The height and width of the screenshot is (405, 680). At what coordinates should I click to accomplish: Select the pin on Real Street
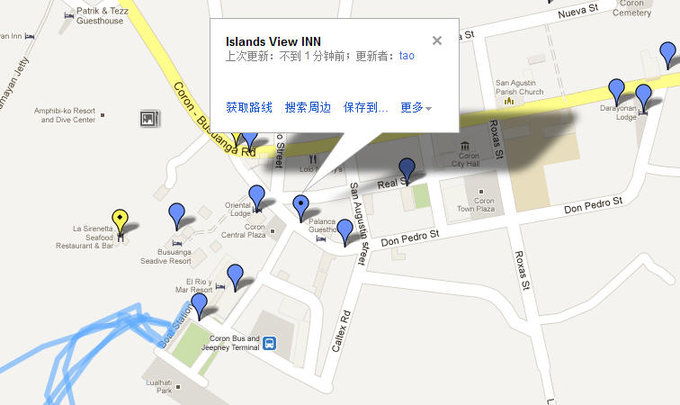click(407, 168)
